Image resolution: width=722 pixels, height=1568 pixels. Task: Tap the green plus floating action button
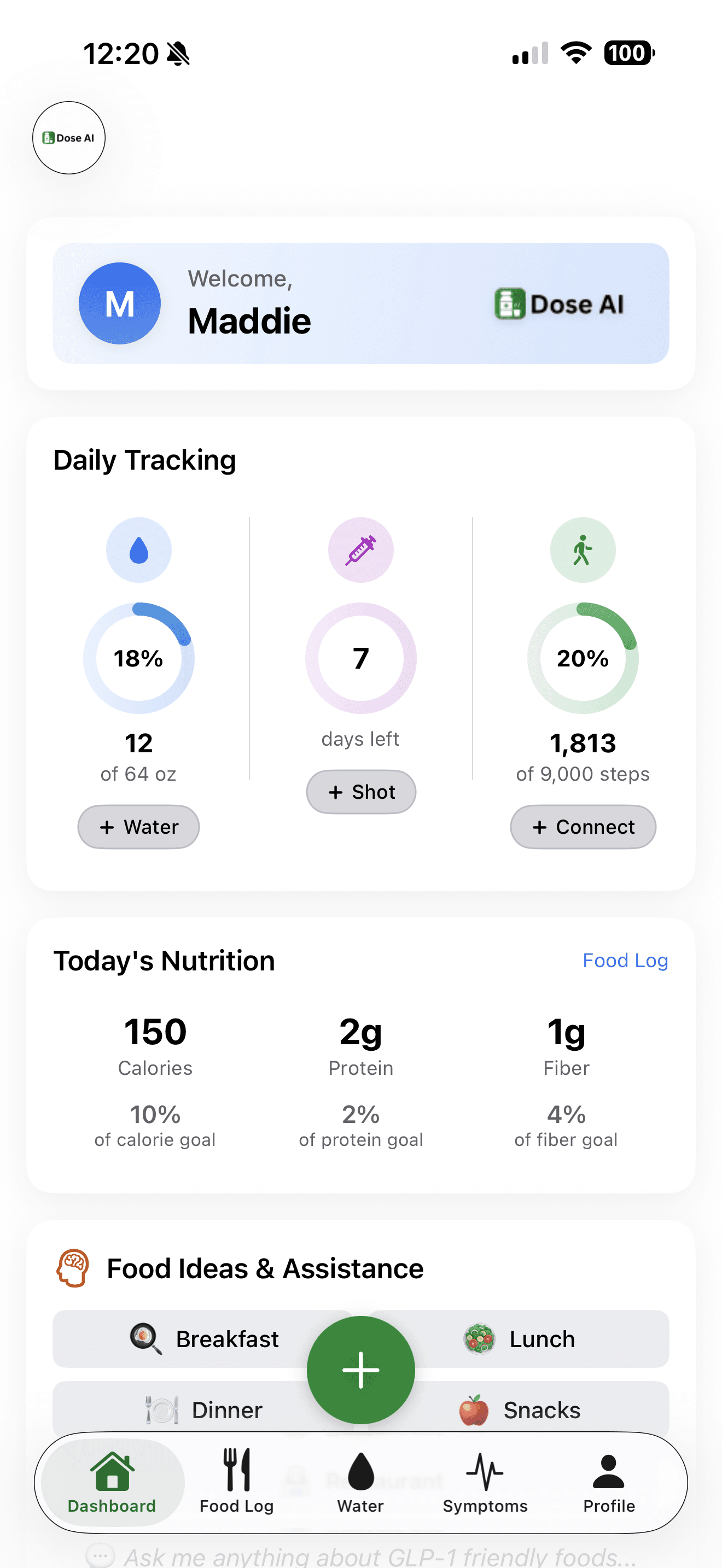pyautogui.click(x=360, y=1369)
